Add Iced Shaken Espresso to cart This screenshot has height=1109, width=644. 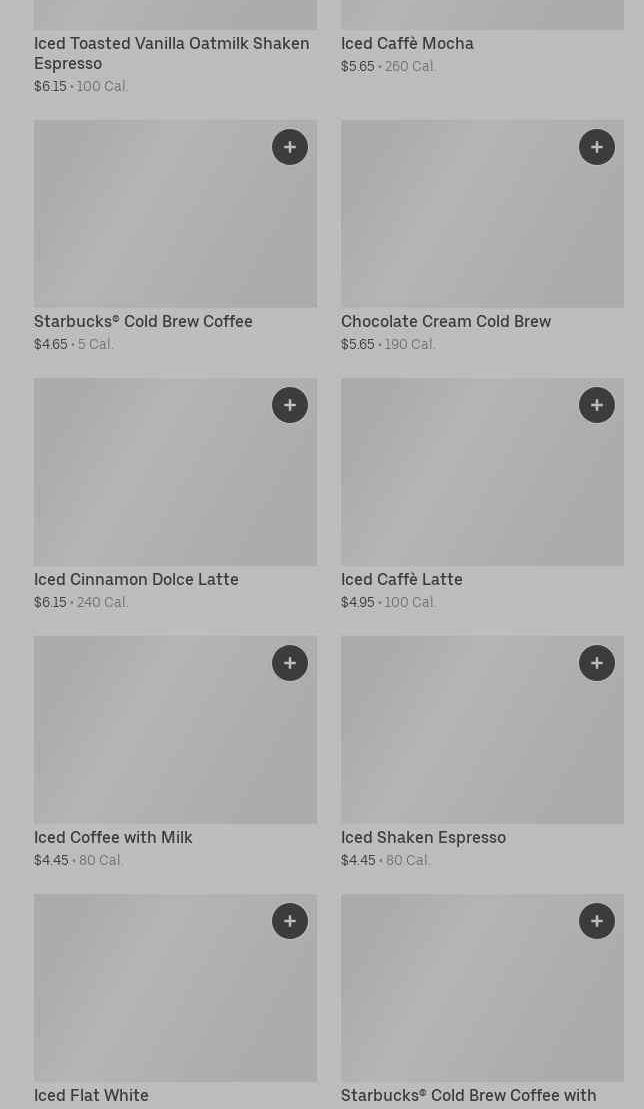(x=597, y=663)
